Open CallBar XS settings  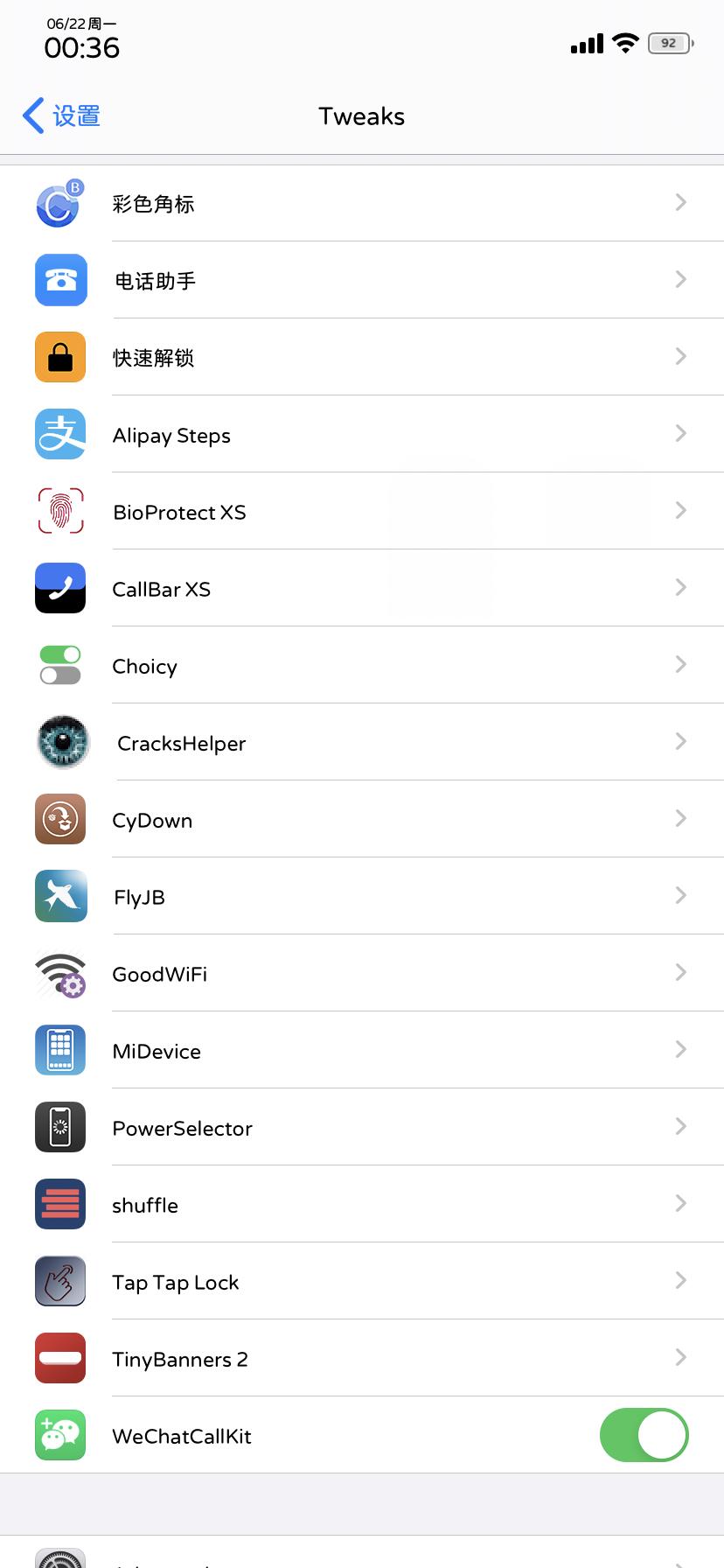(361, 589)
